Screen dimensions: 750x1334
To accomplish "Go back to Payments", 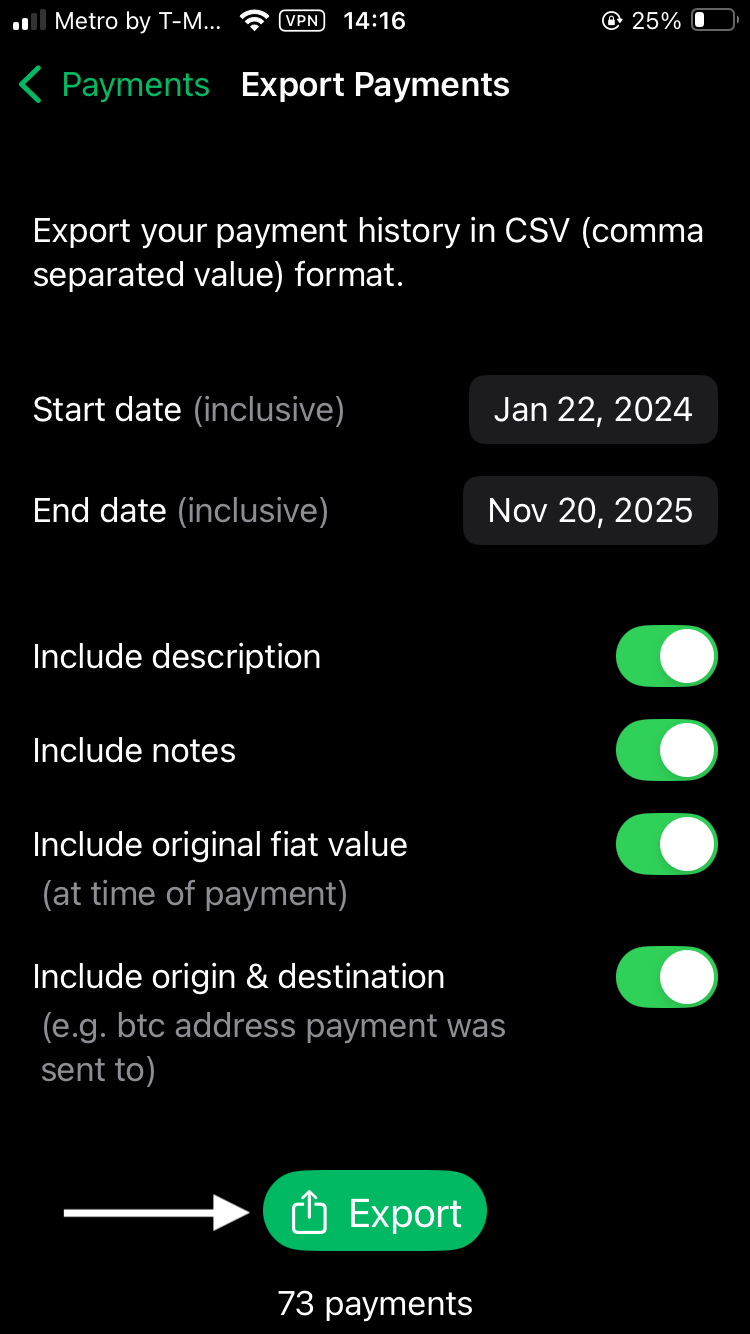I will click(114, 86).
